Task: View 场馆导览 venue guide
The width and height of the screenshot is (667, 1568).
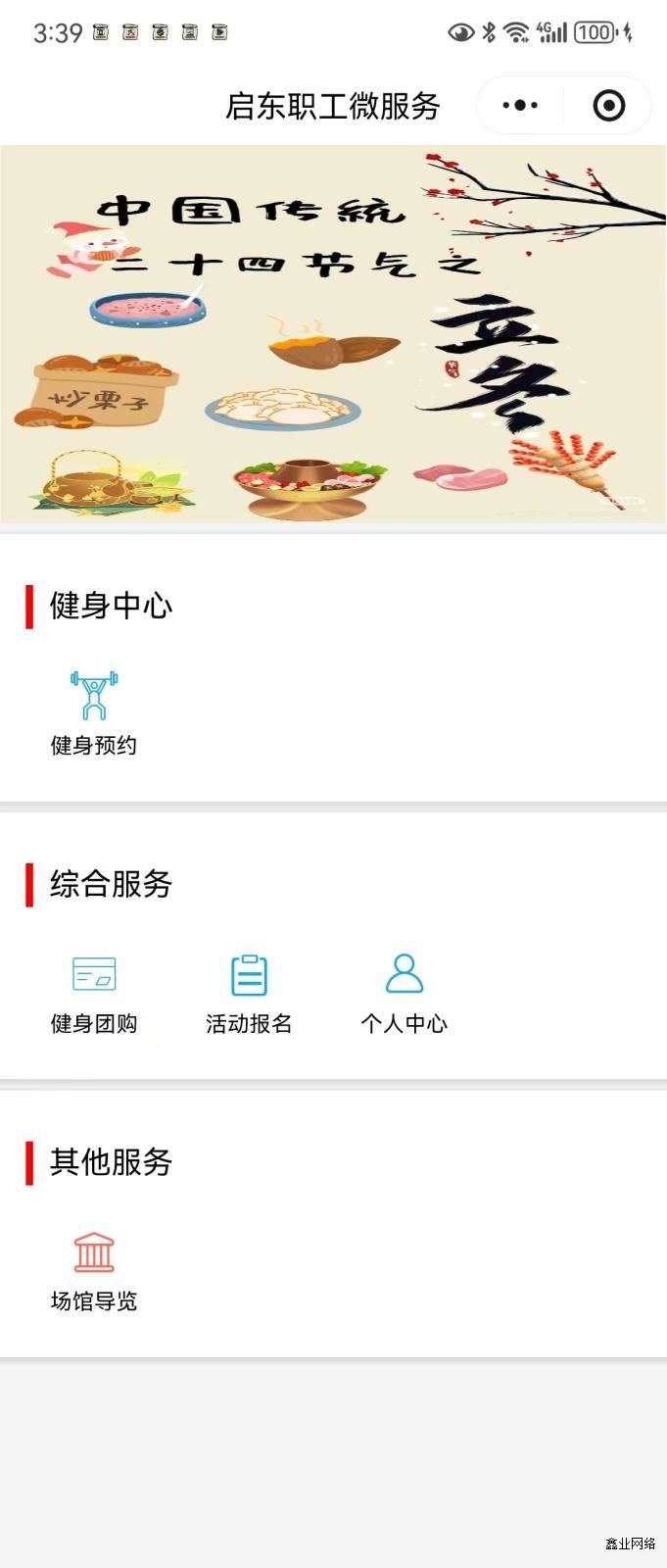Action: (x=94, y=1271)
